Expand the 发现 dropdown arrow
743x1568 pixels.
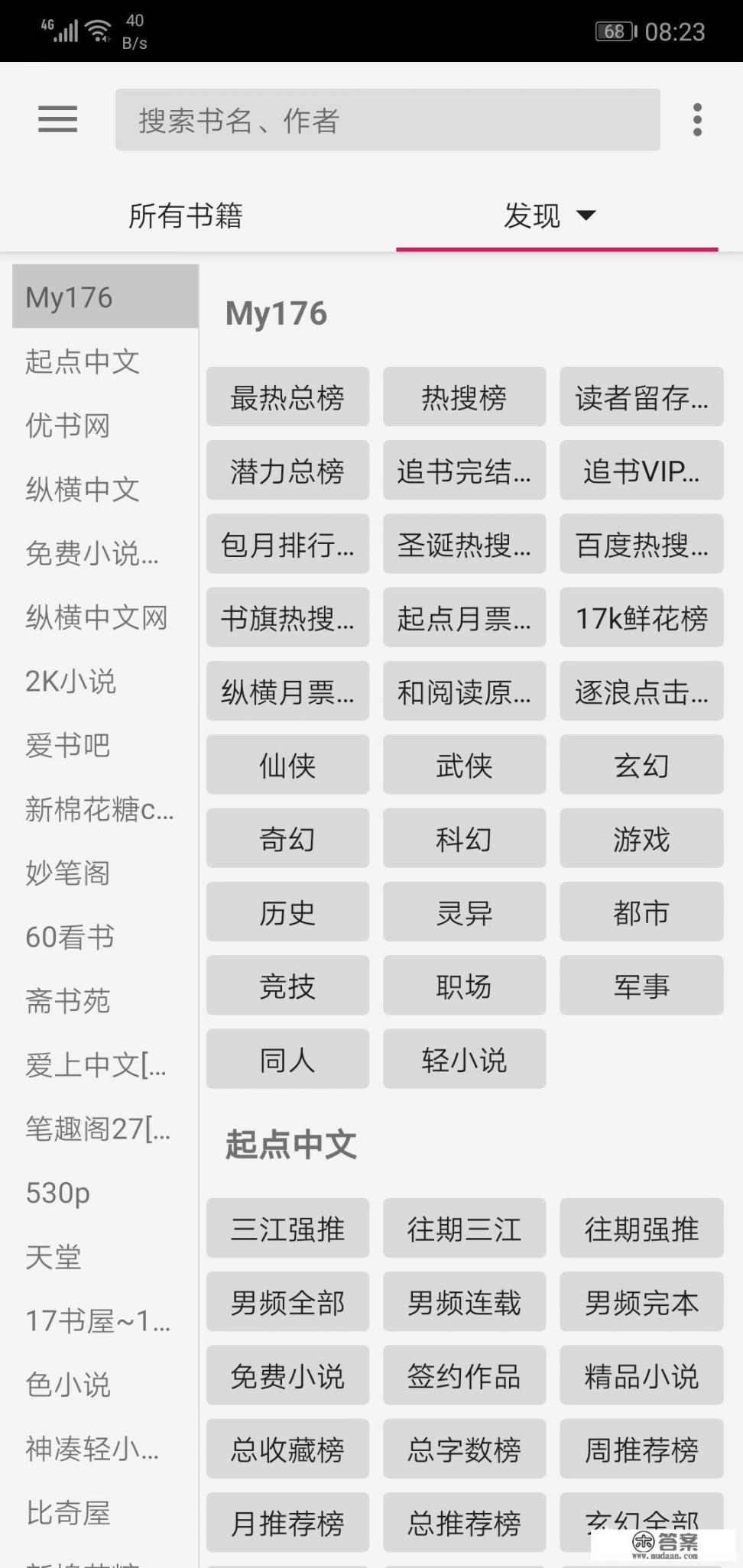(586, 216)
